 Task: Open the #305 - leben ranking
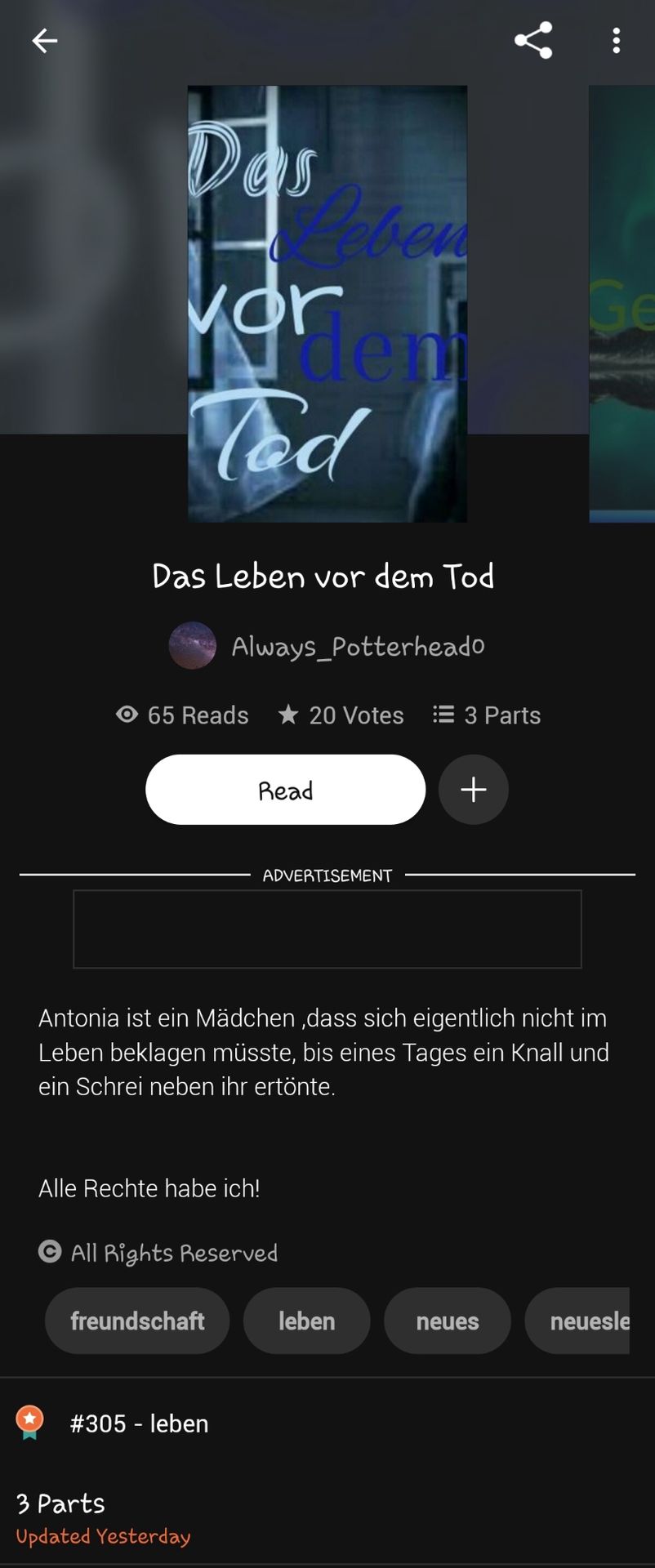click(139, 1423)
